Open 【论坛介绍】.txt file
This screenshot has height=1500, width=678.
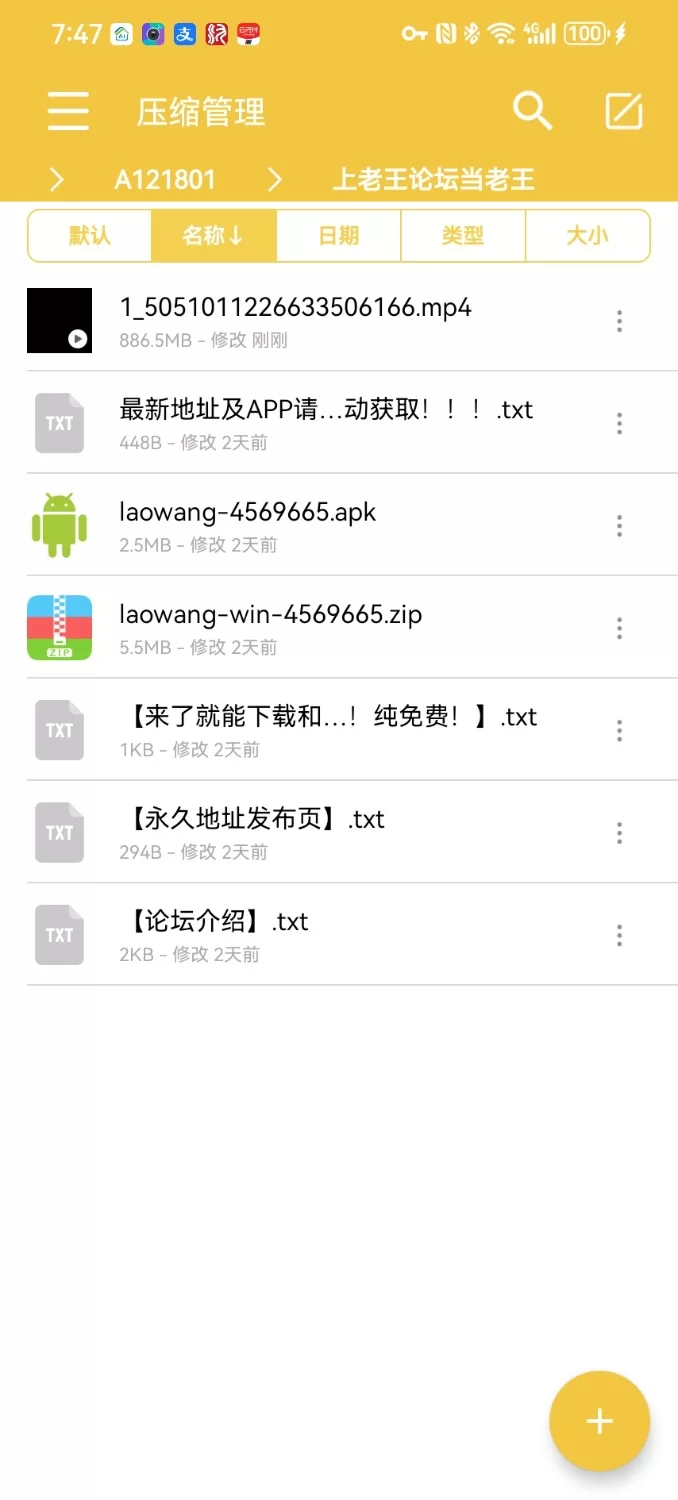tap(214, 934)
